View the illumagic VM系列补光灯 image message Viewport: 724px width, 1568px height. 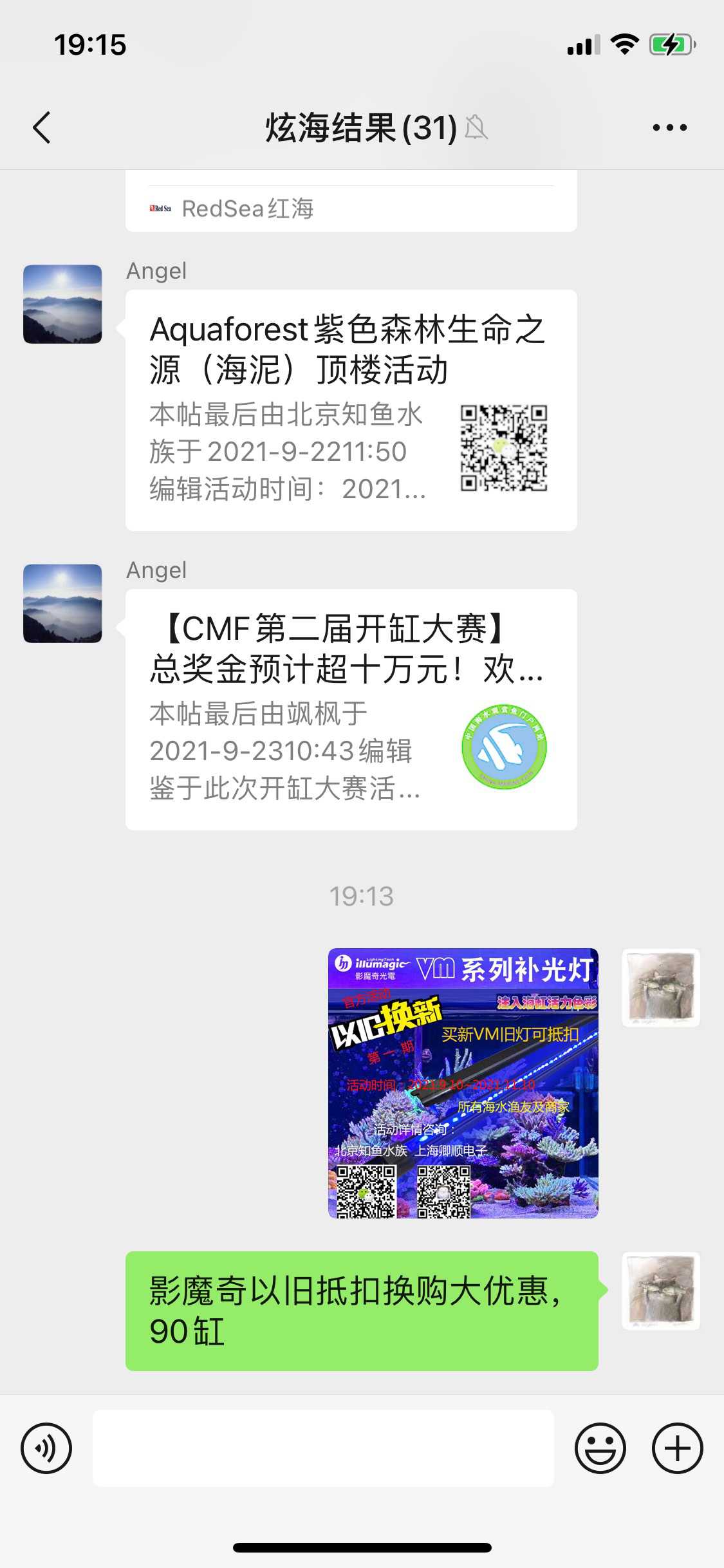pos(463,1083)
